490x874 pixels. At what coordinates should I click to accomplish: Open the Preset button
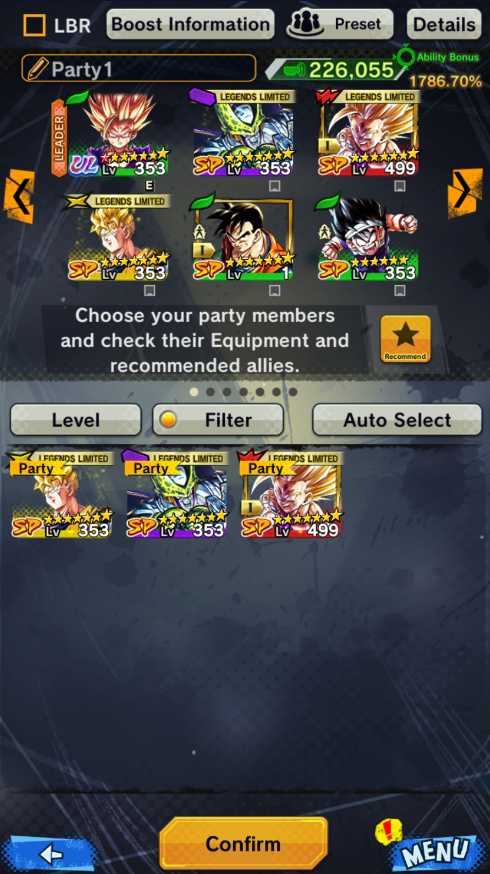pyautogui.click(x=339, y=24)
